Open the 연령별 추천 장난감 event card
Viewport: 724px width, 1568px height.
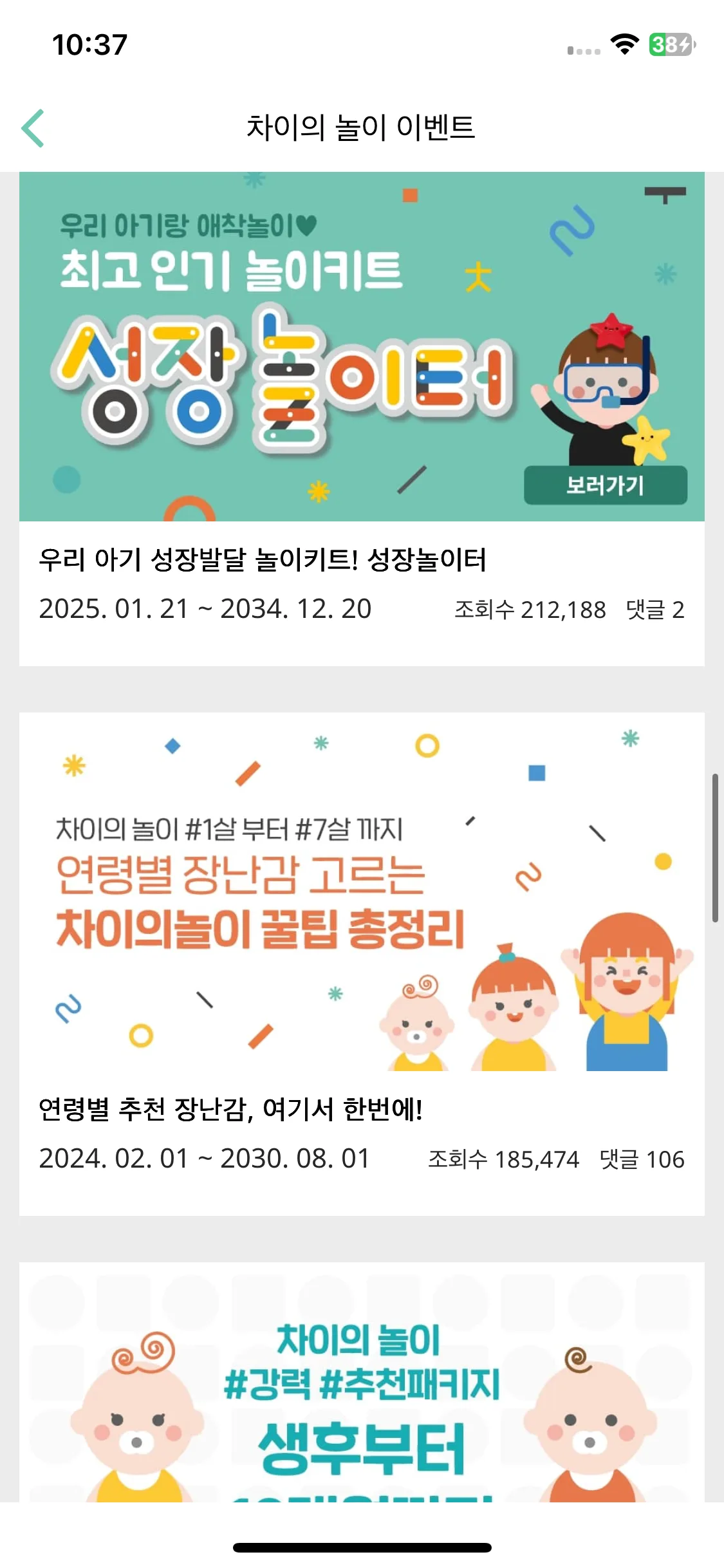362,964
